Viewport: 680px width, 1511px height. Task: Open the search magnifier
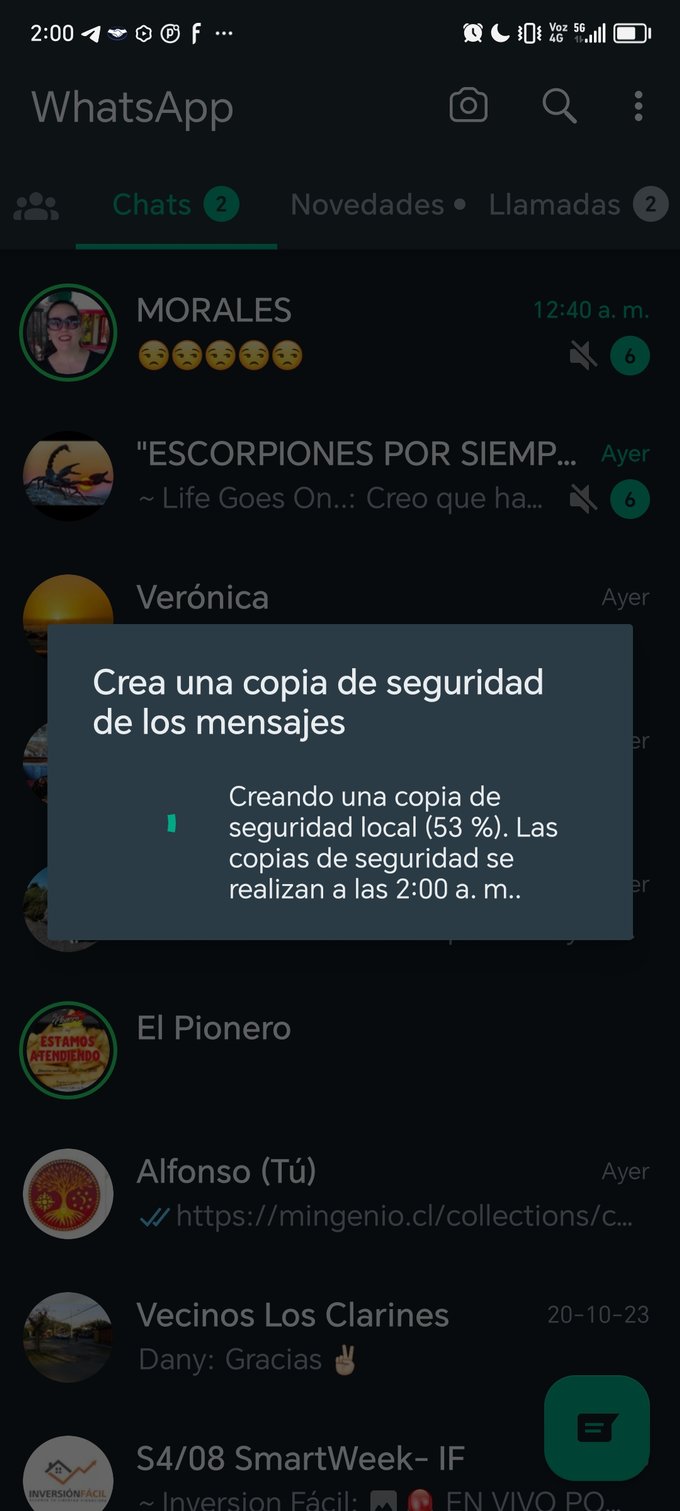559,106
